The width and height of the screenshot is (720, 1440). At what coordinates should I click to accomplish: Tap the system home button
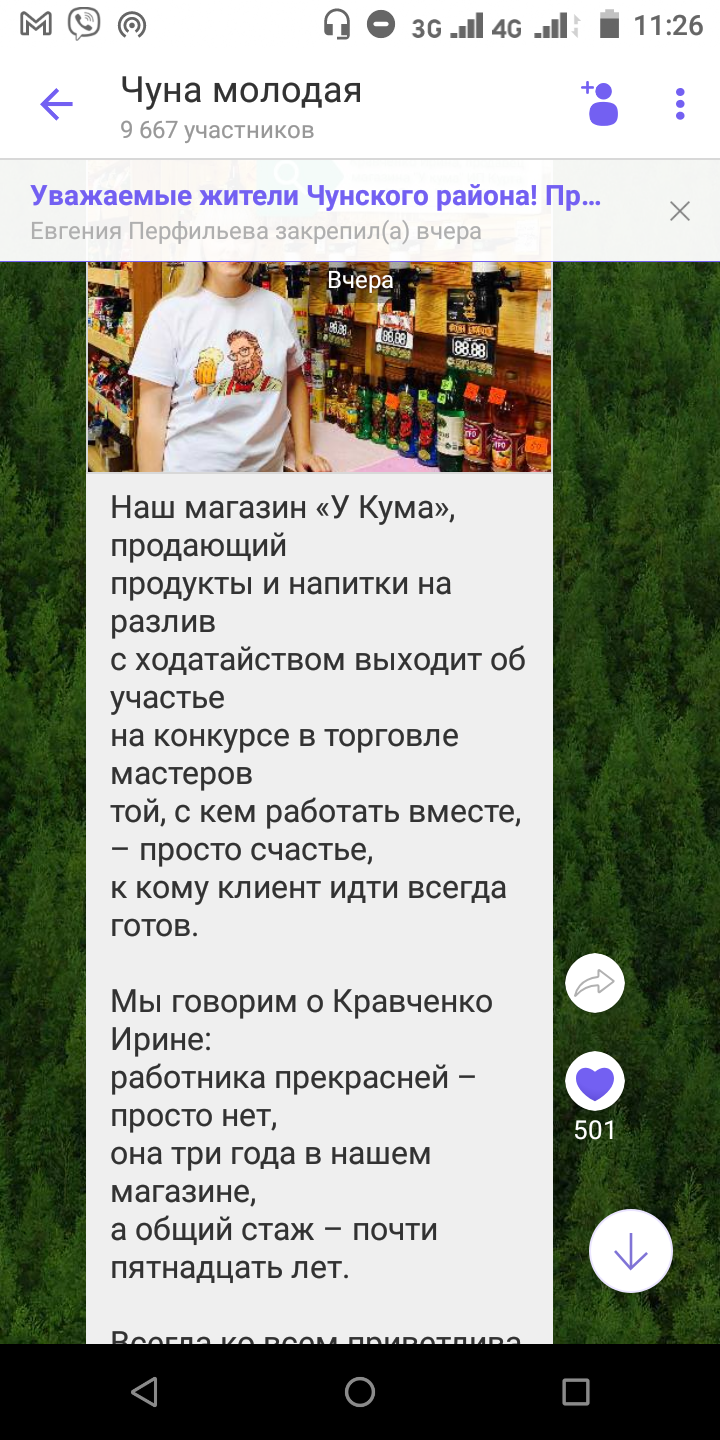tap(360, 1392)
